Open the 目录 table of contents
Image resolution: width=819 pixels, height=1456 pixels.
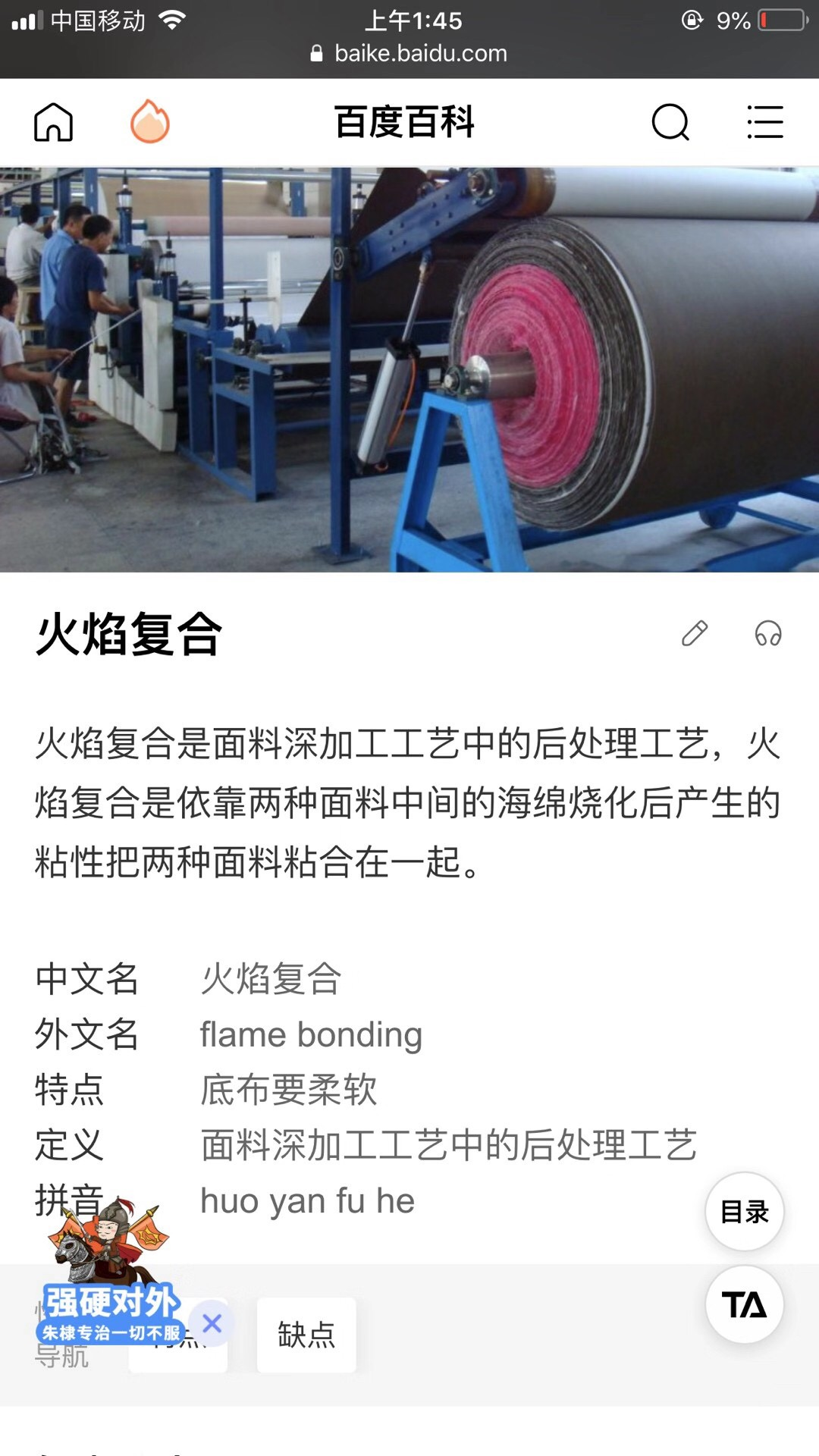[744, 1212]
